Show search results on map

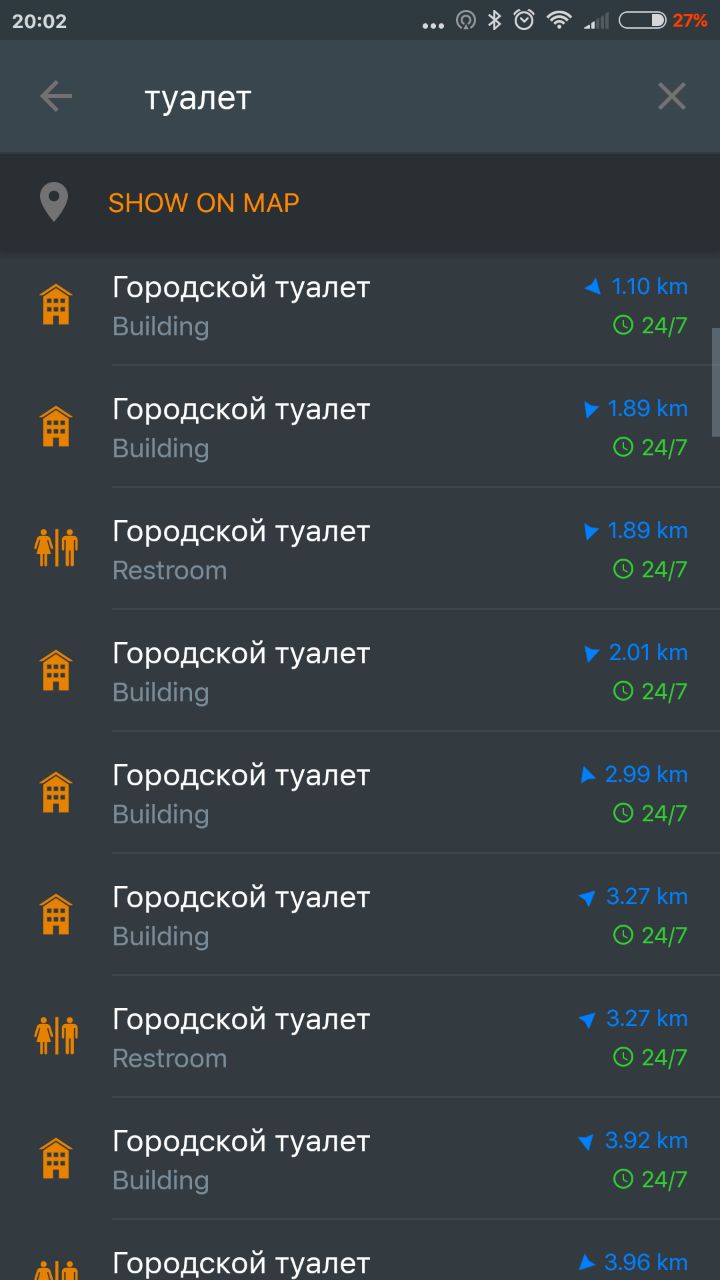pos(360,203)
